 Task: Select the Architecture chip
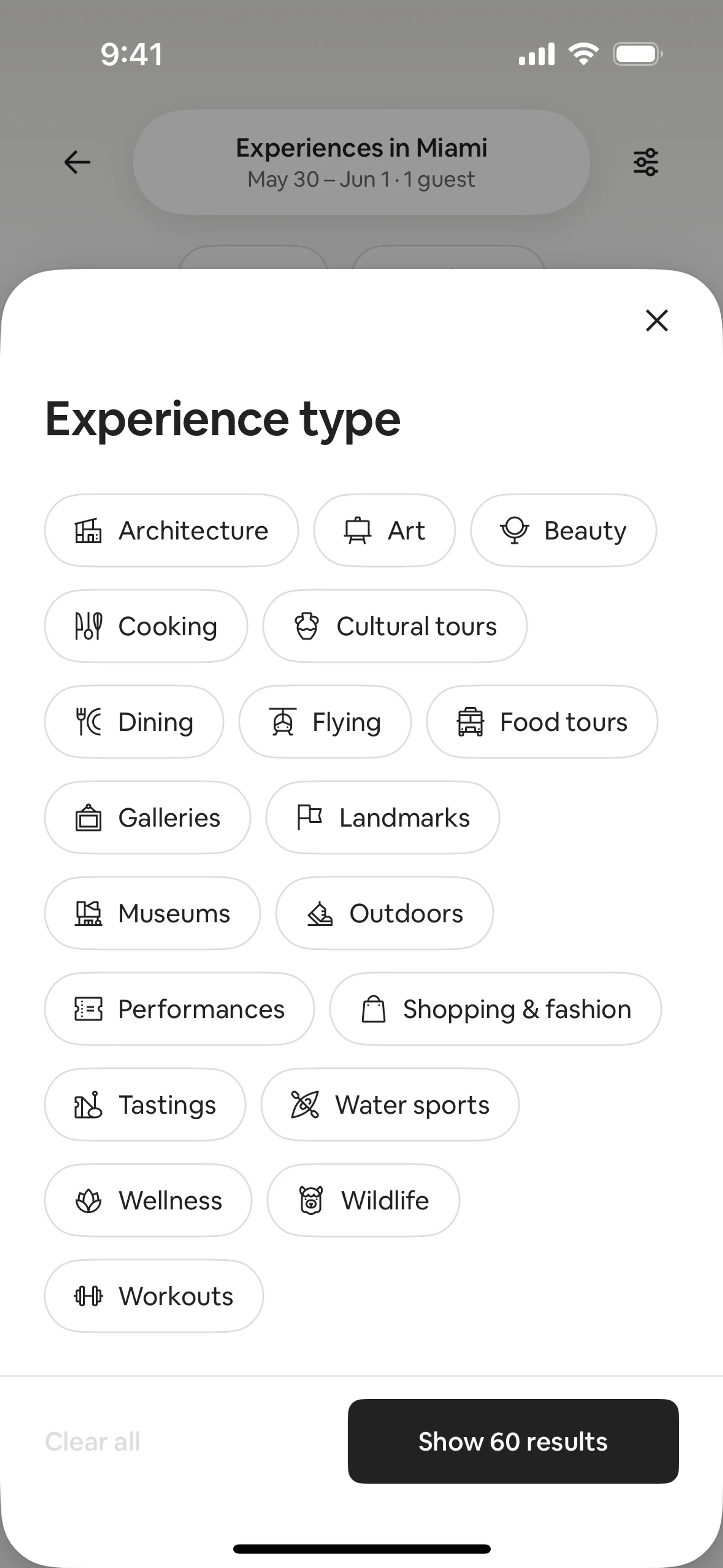coord(171,530)
